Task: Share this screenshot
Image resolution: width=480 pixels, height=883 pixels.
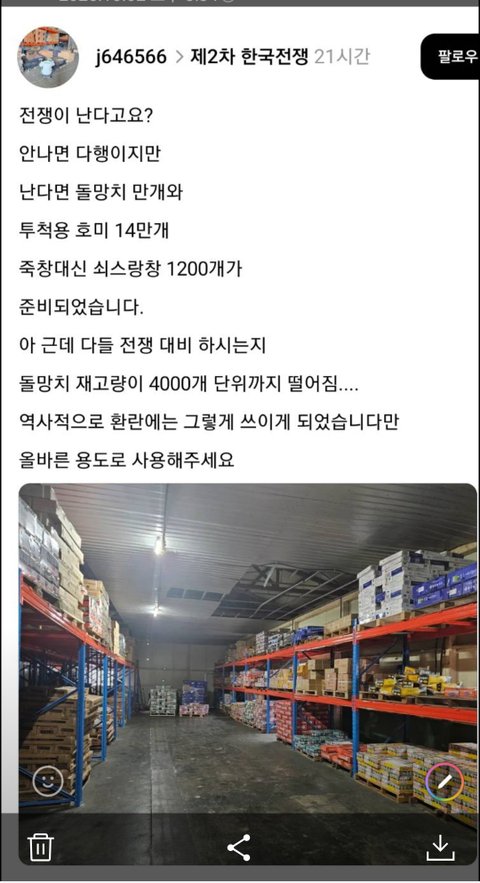Action: [239, 847]
